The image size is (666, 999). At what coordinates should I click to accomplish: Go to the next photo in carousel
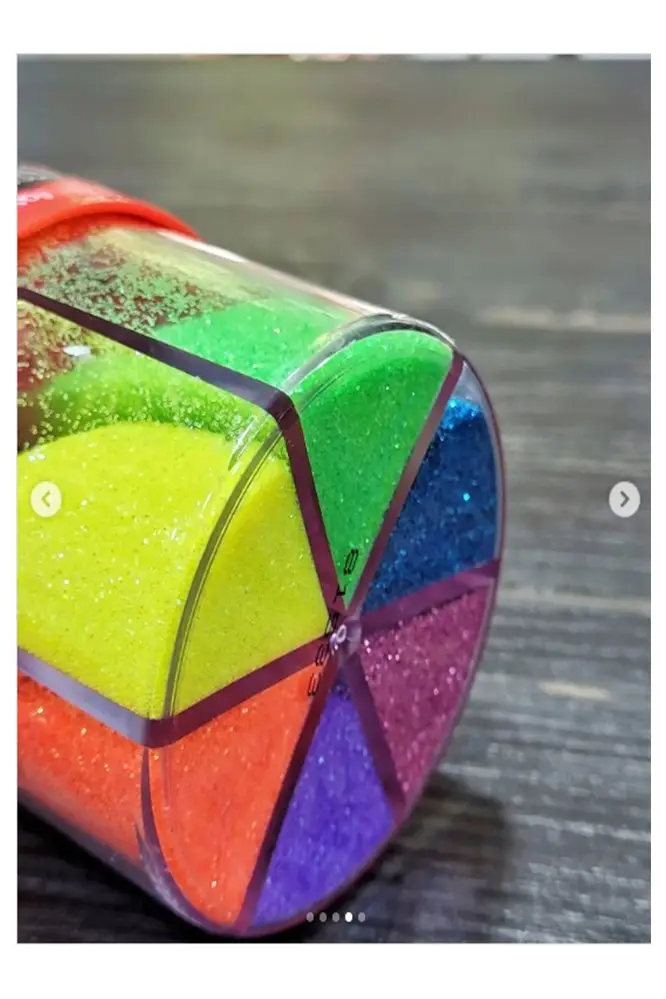624,499
